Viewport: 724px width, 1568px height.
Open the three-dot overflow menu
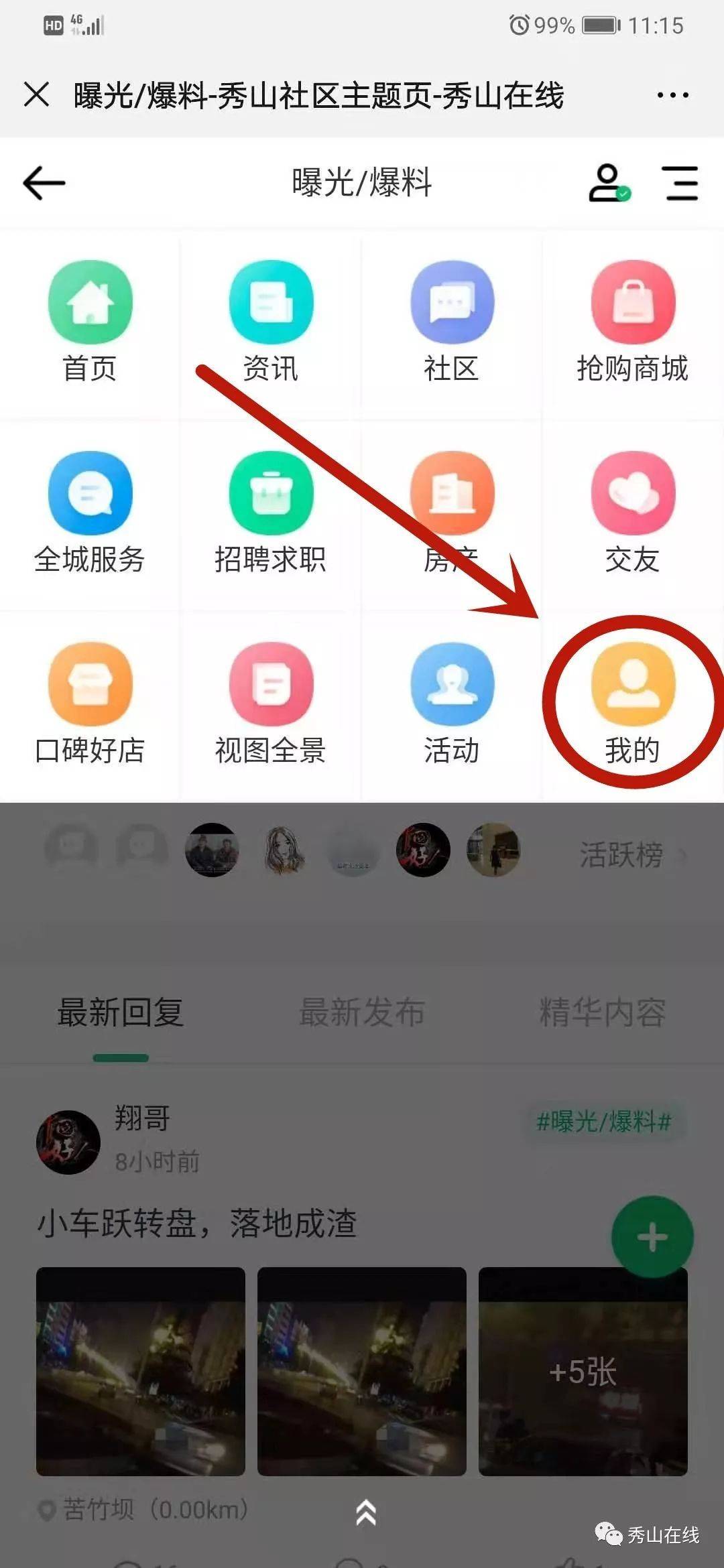click(x=672, y=95)
